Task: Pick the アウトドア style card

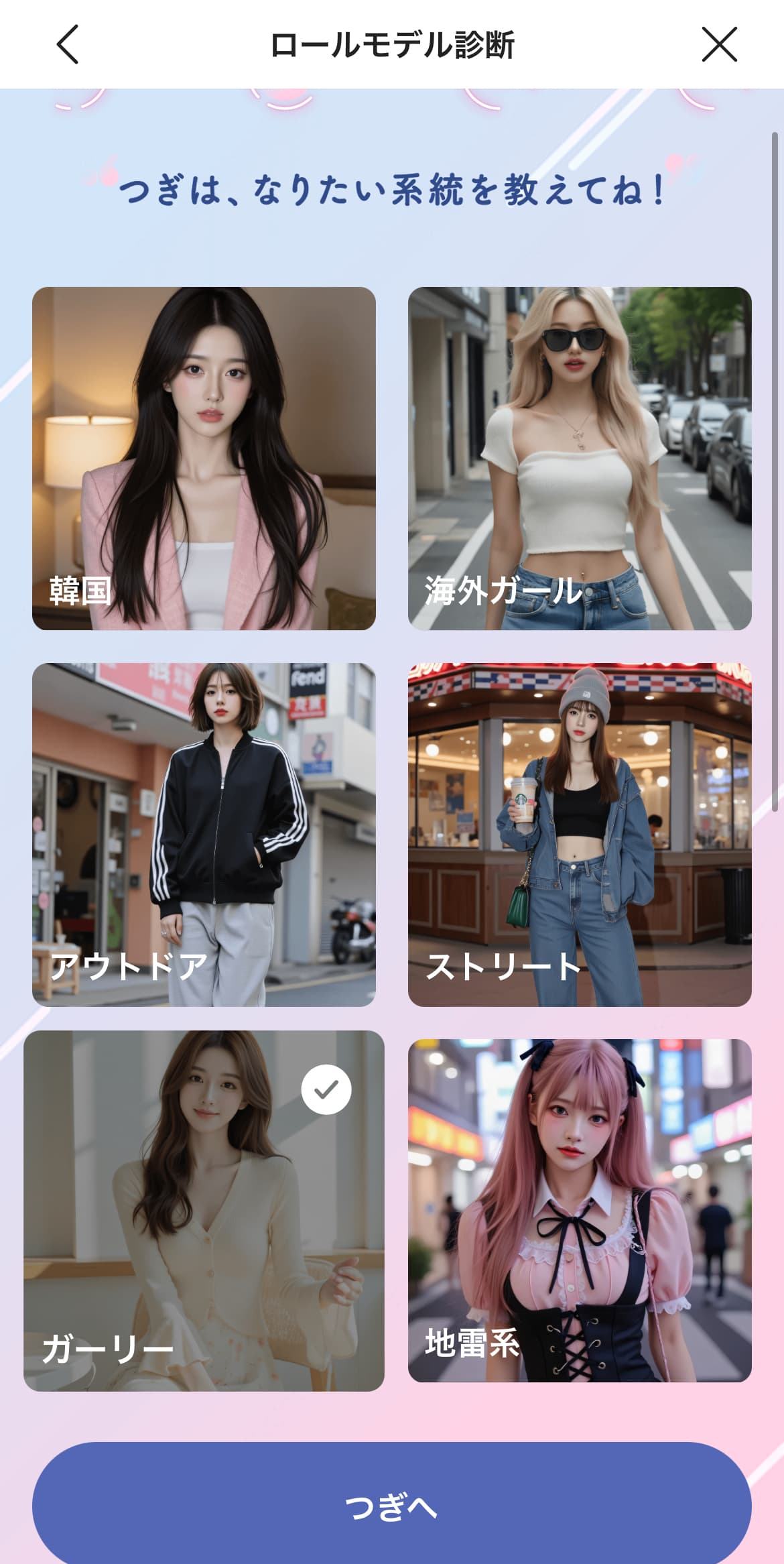Action: click(204, 835)
